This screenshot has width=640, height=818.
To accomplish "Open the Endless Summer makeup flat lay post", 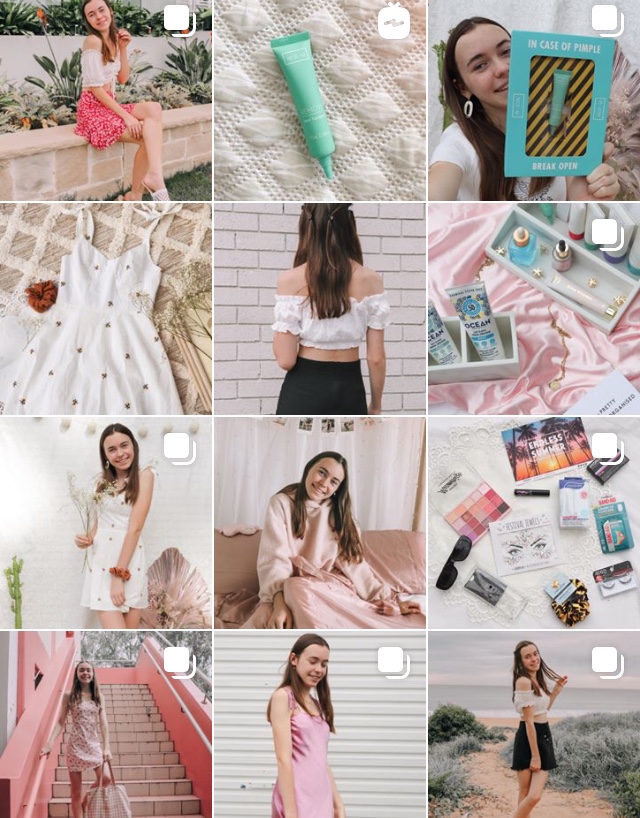I will [x=533, y=522].
